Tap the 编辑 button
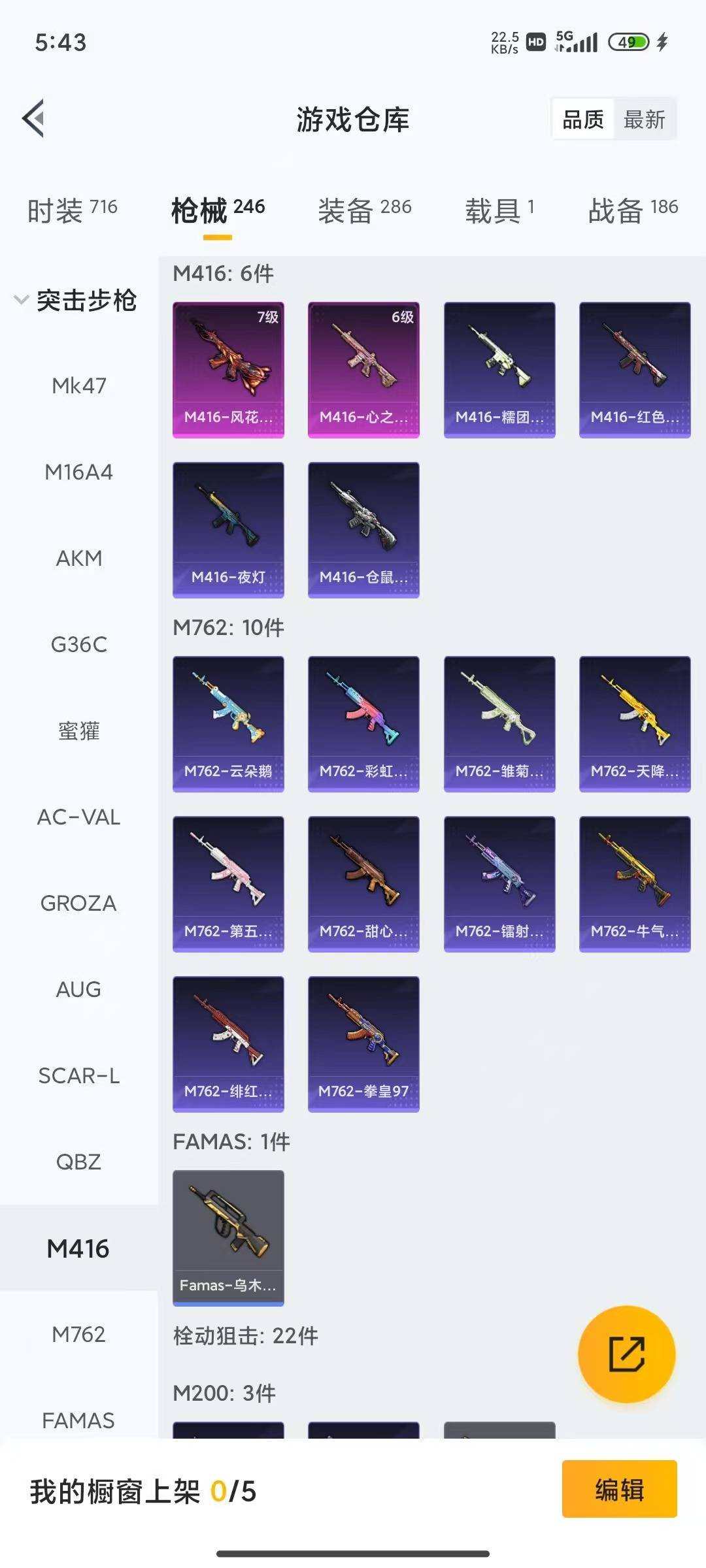Image resolution: width=706 pixels, height=1568 pixels. pos(619,1490)
